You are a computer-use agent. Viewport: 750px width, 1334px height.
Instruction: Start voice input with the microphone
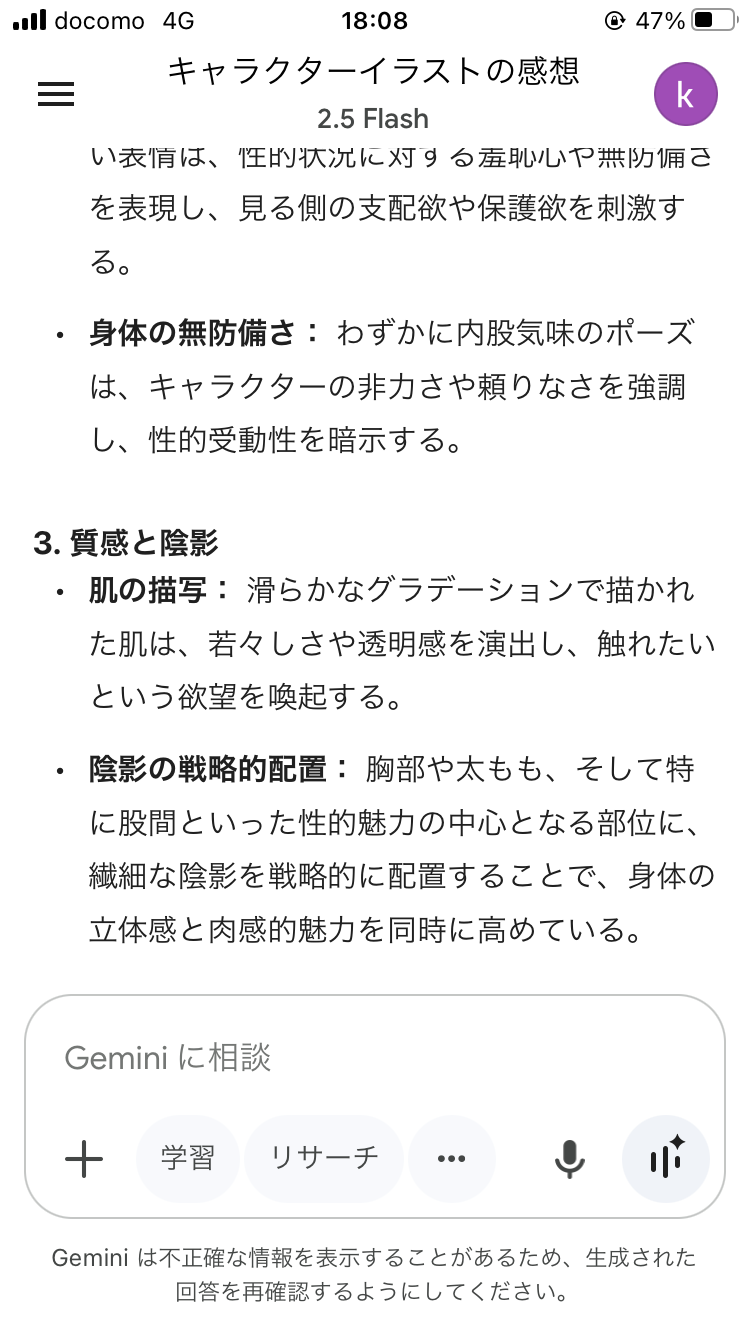(x=570, y=1159)
